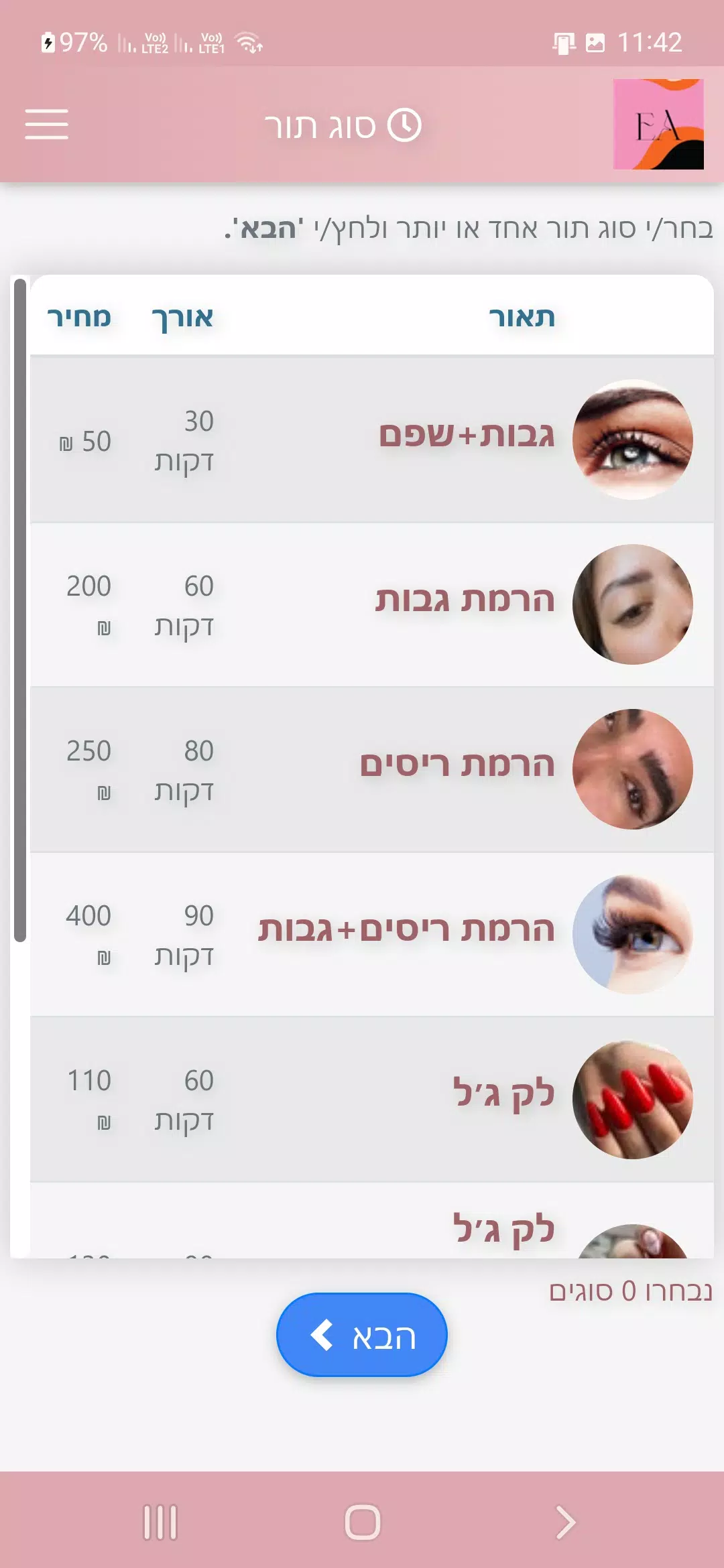
Task: Go back with the system navigation arrow
Action: coord(565,1522)
